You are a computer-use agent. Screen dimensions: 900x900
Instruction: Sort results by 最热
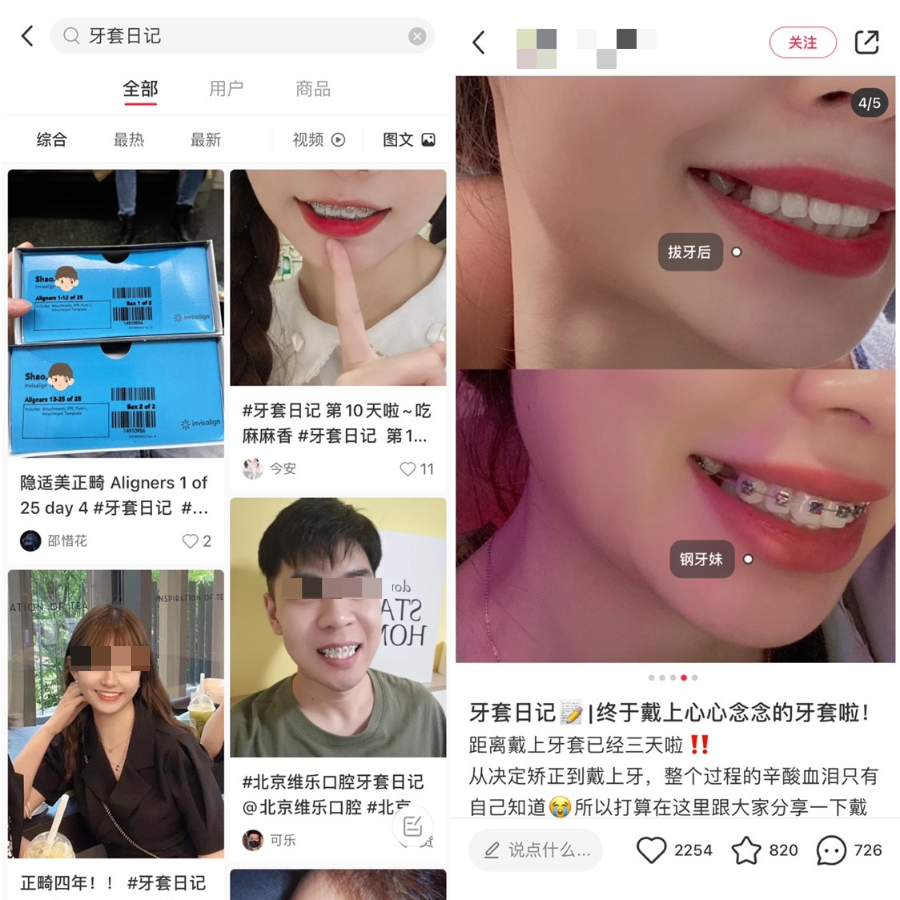click(129, 140)
